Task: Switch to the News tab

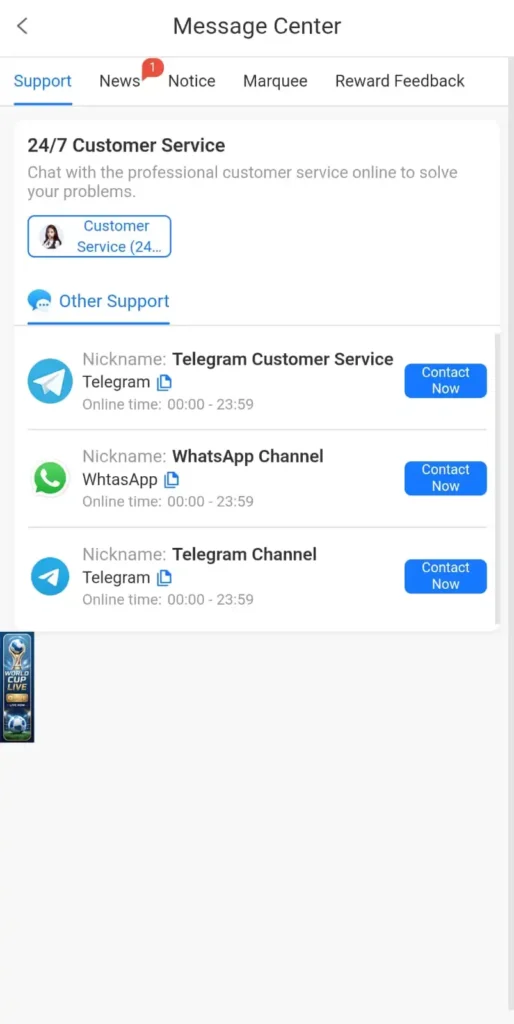Action: [x=120, y=81]
